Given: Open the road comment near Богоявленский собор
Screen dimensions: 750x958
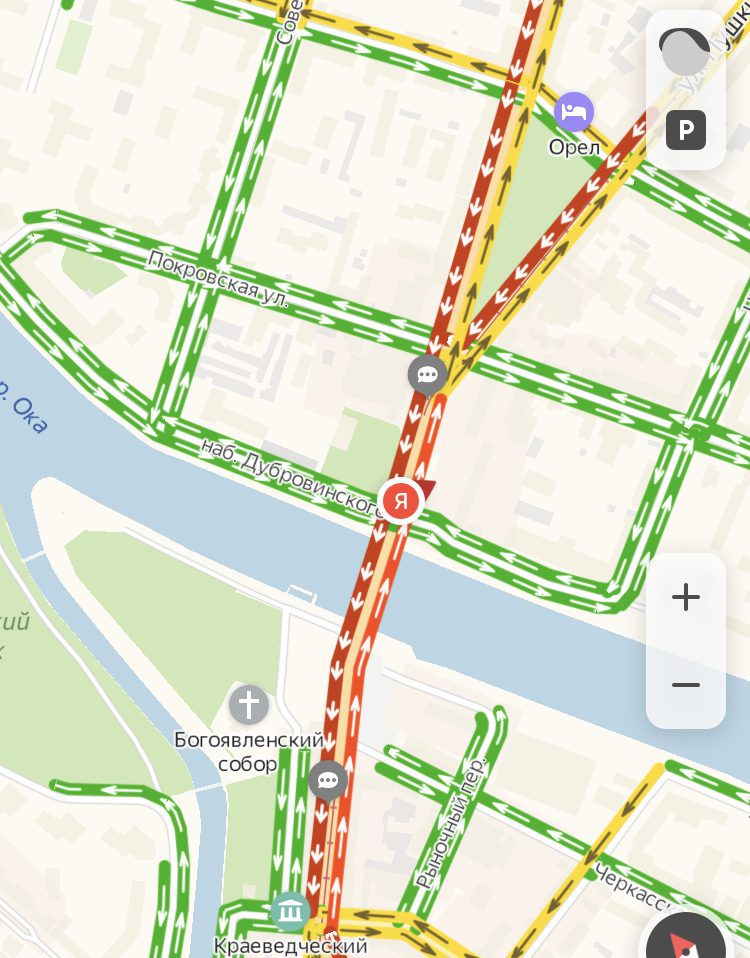Looking at the screenshot, I should pos(328,780).
